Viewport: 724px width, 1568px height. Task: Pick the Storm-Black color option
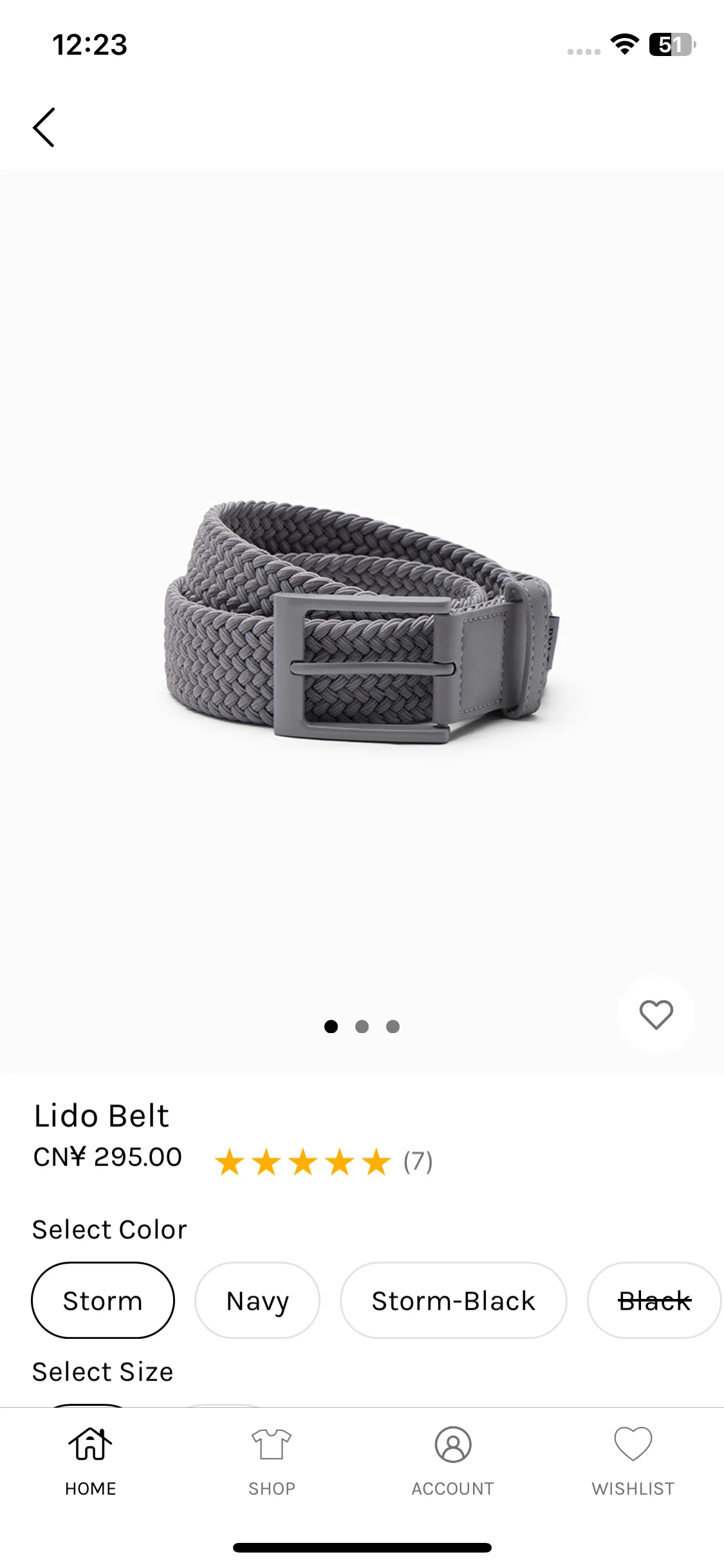[x=453, y=1300]
